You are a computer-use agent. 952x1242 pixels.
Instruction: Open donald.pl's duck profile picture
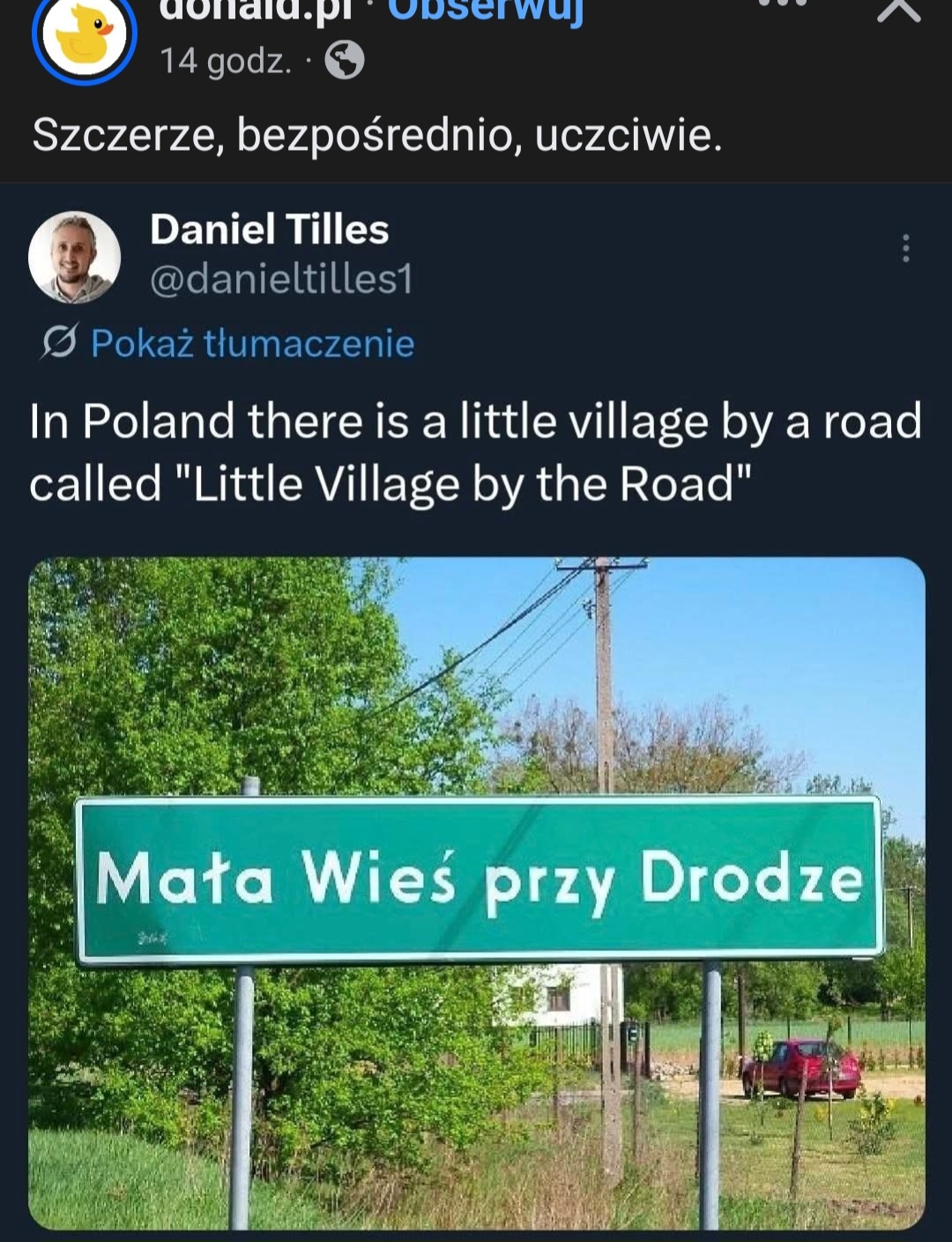click(85, 35)
